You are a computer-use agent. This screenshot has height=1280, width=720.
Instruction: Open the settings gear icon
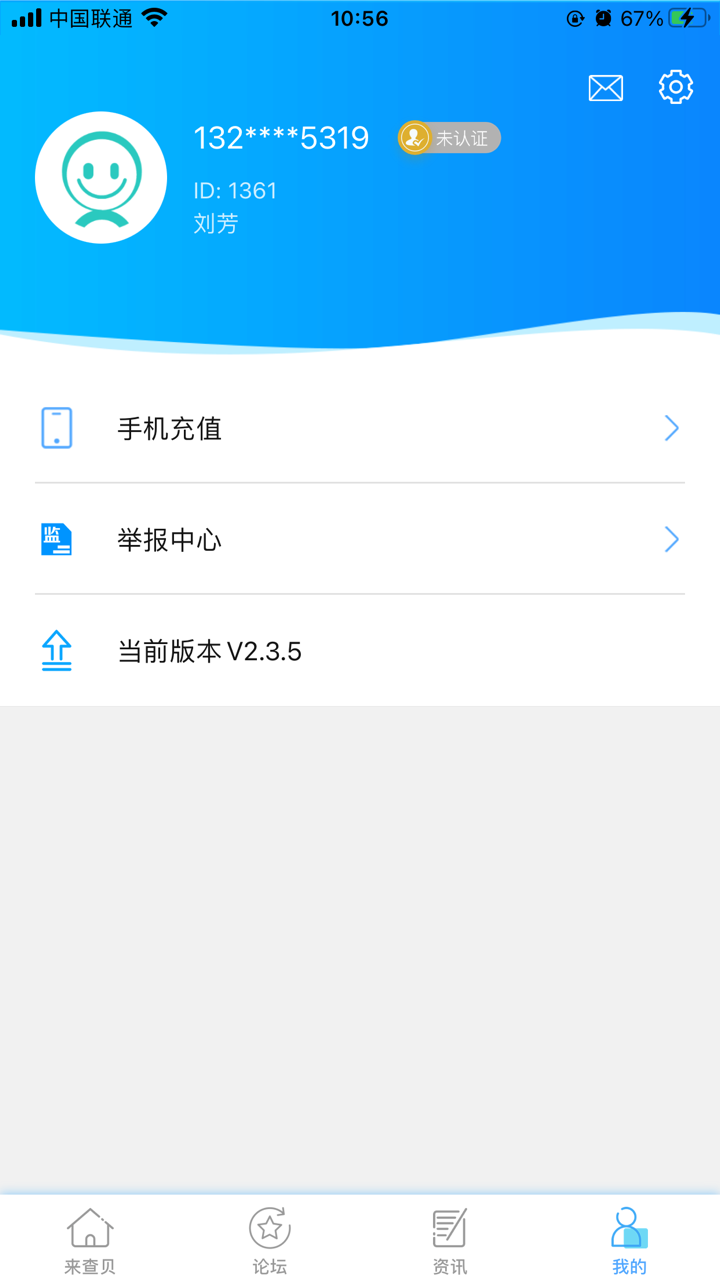(676, 87)
